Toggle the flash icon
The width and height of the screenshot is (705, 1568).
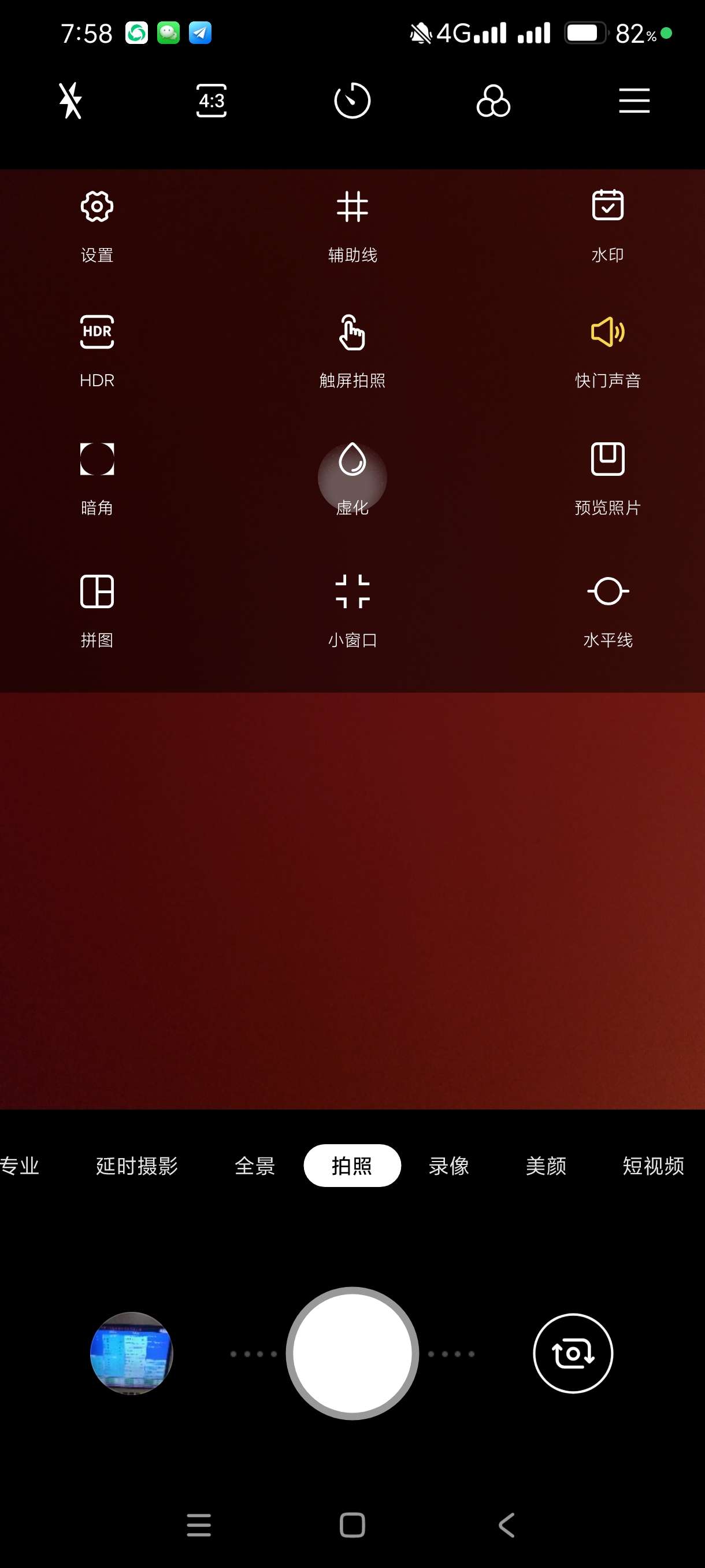click(70, 101)
